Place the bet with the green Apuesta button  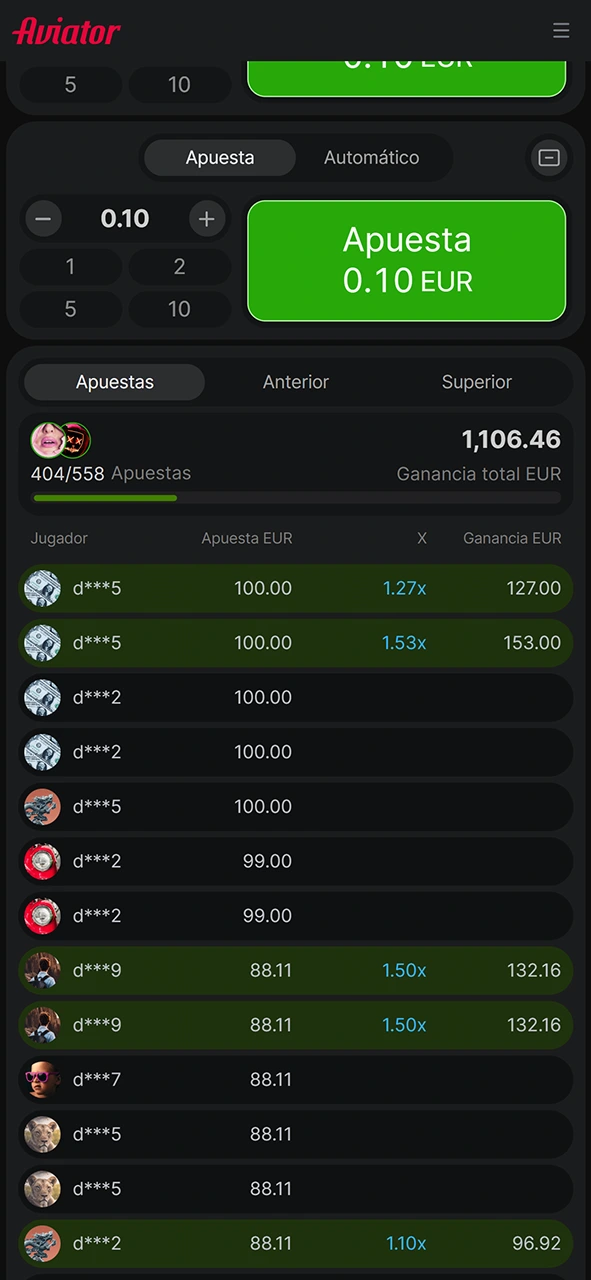pos(407,261)
